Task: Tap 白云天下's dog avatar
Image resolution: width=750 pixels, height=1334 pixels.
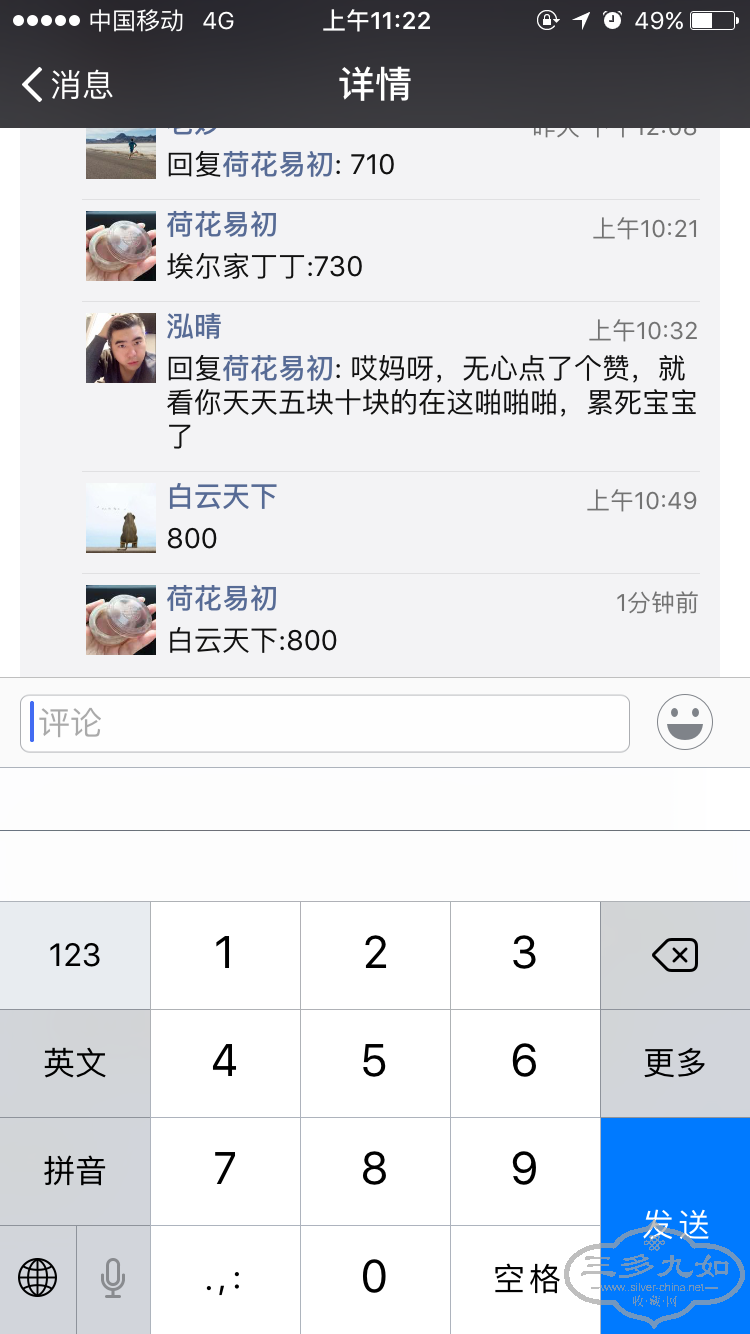Action: pyautogui.click(x=121, y=518)
